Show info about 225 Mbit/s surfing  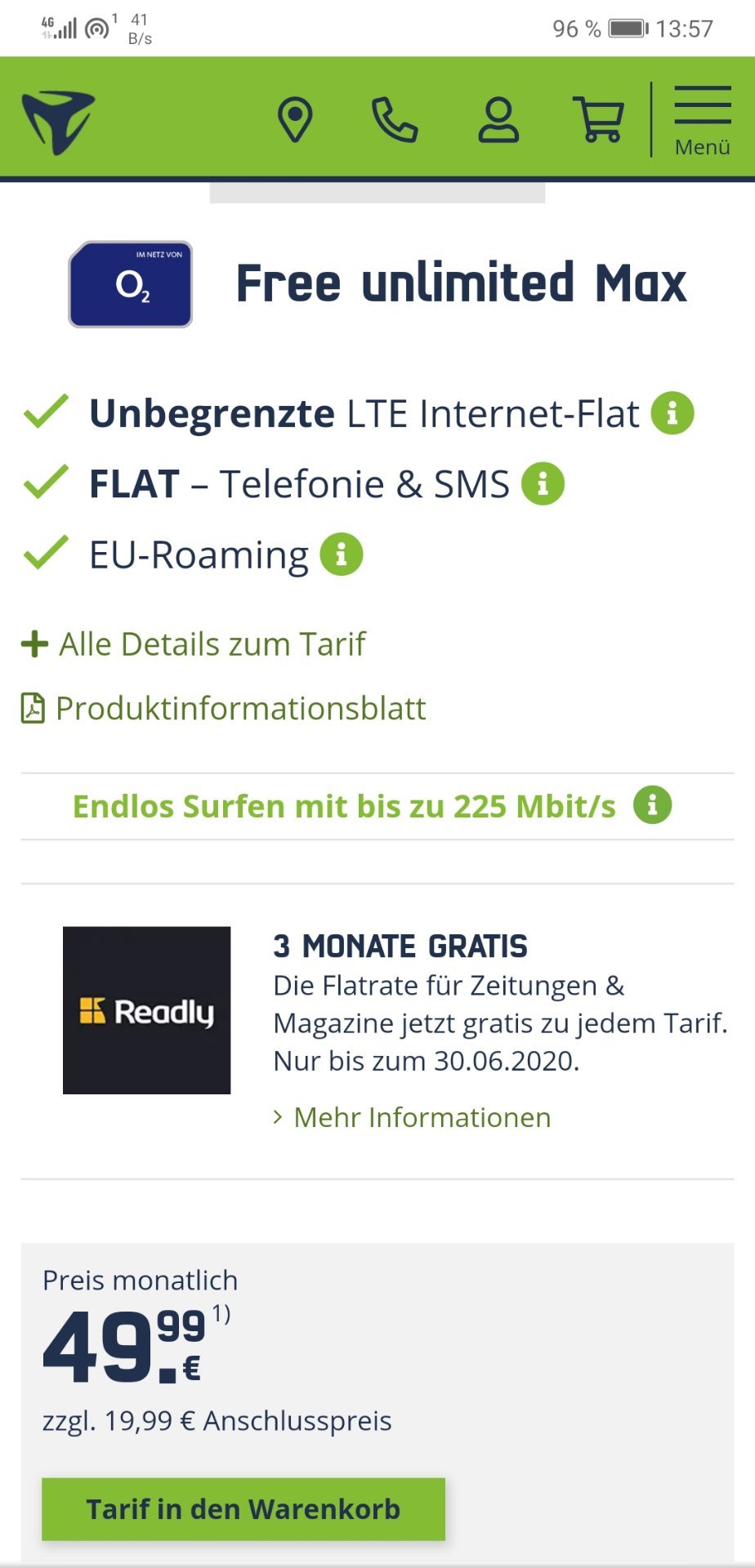click(x=653, y=805)
